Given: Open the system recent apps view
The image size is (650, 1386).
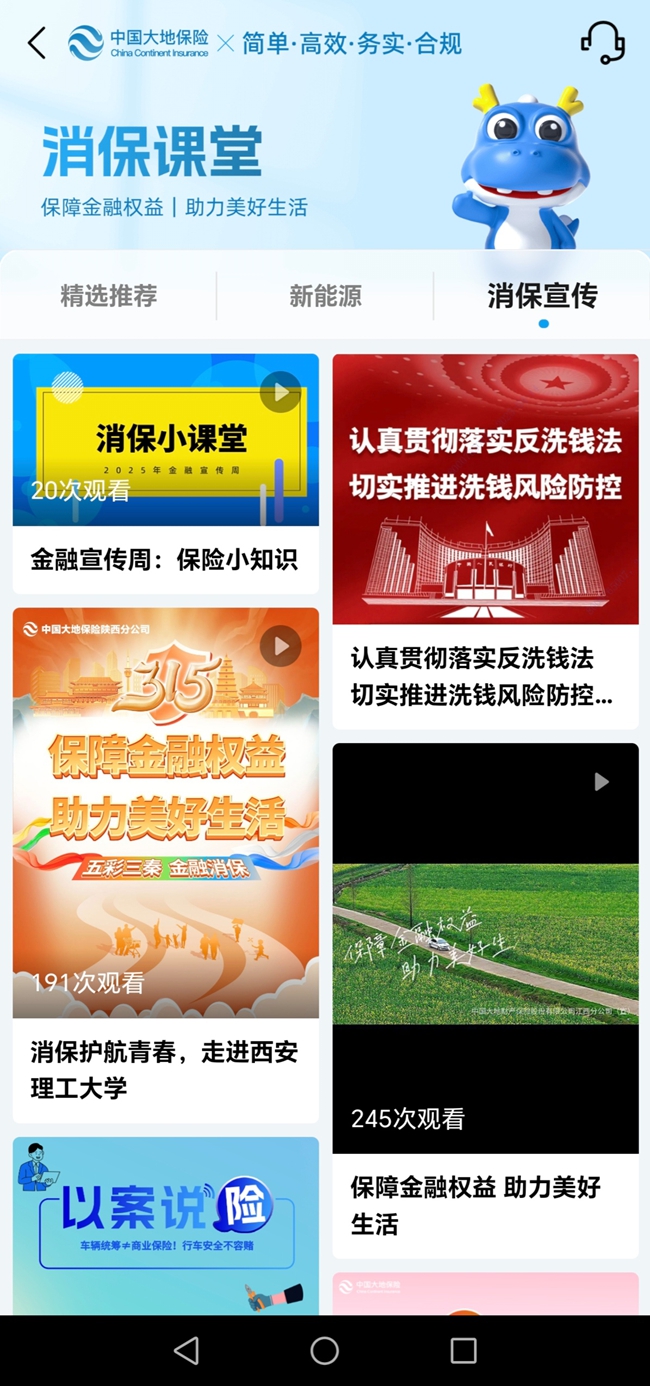Looking at the screenshot, I should [463, 1351].
